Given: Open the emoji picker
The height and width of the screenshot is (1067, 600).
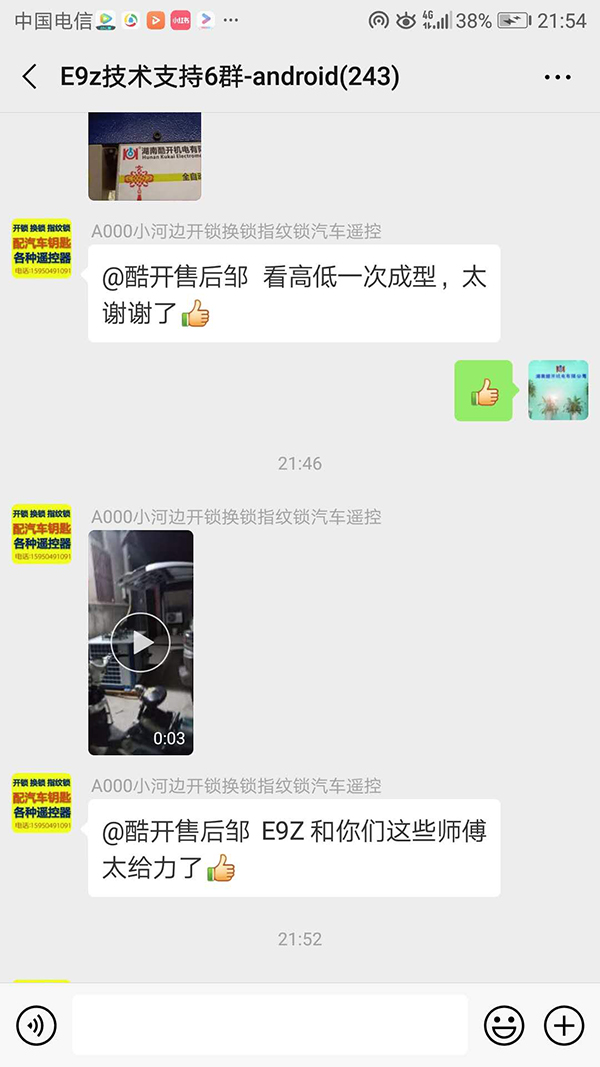Looking at the screenshot, I should click(x=504, y=1025).
